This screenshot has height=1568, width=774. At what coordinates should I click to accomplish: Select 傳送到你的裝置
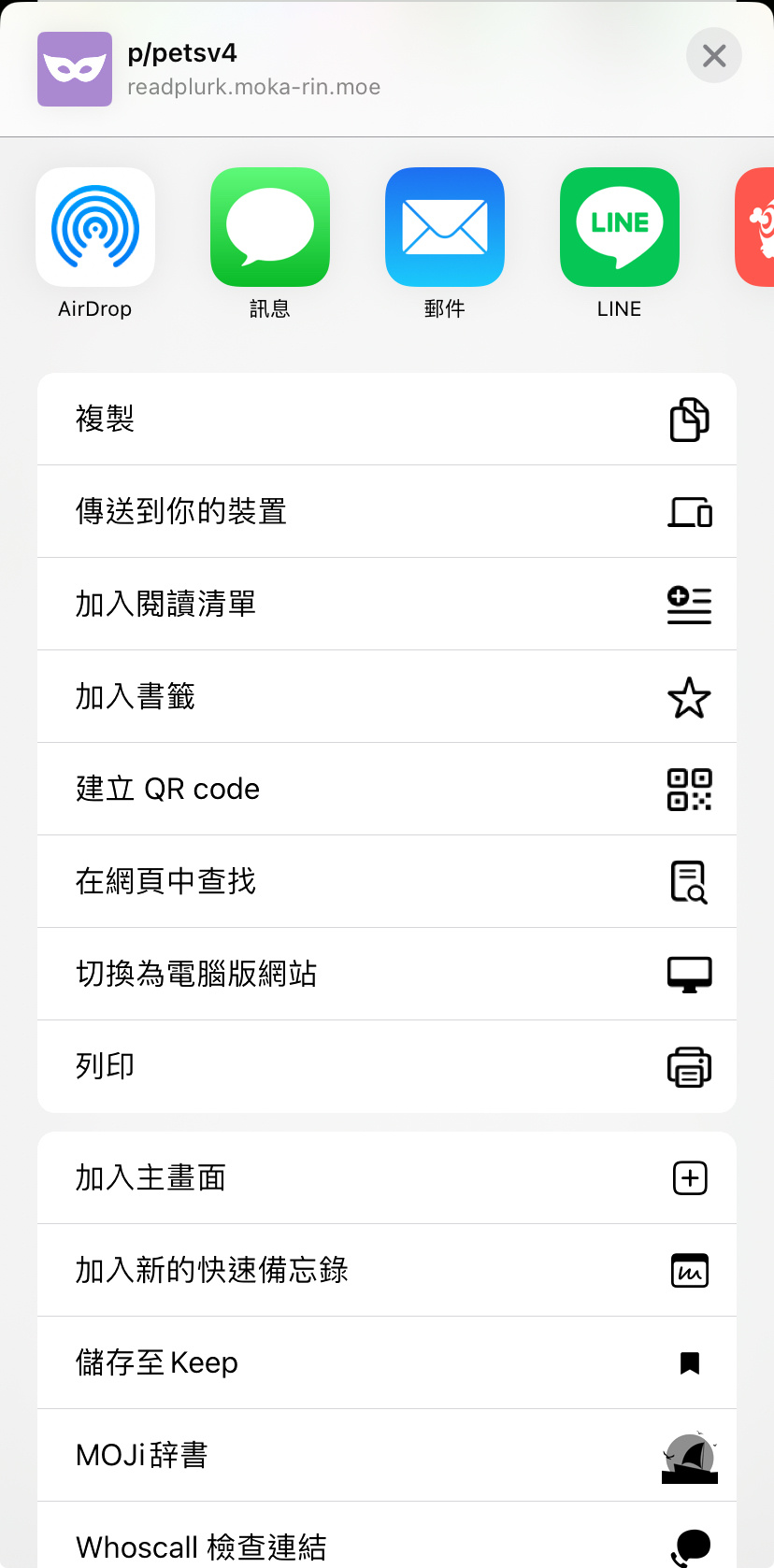(387, 511)
